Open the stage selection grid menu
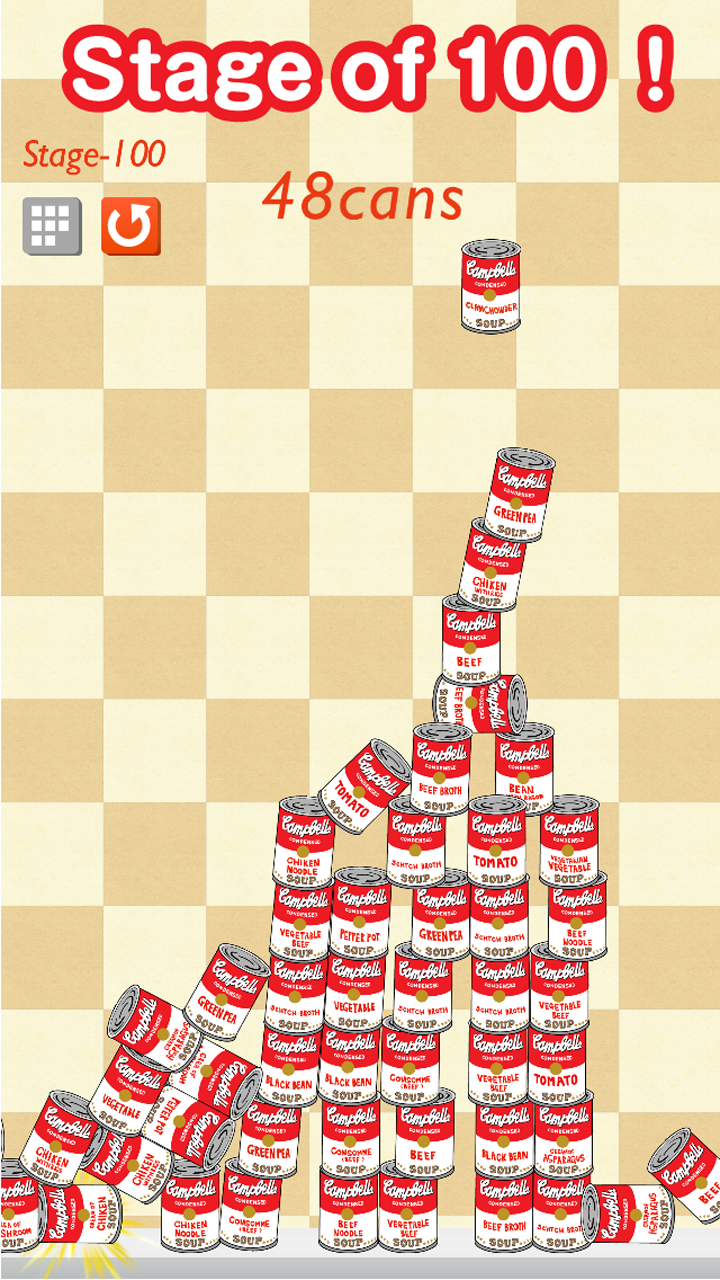The width and height of the screenshot is (720, 1280). coord(48,222)
